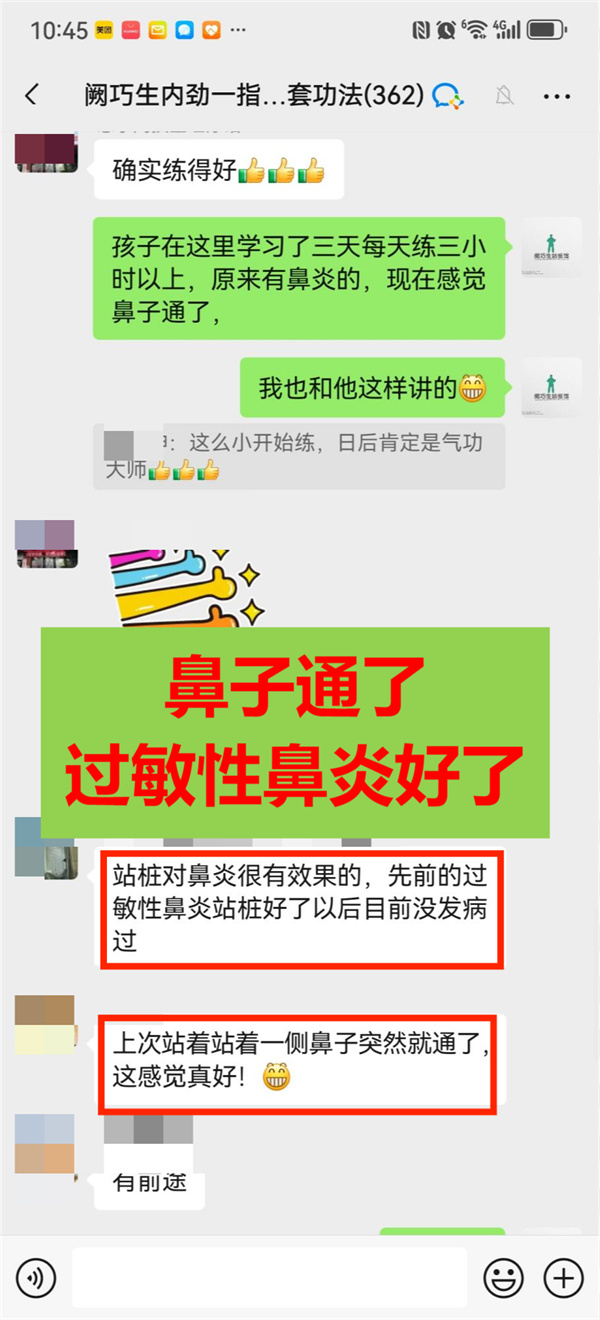Screen dimensions: 600x1320
Task: Open the emoji sticker panel
Action: (504, 1277)
